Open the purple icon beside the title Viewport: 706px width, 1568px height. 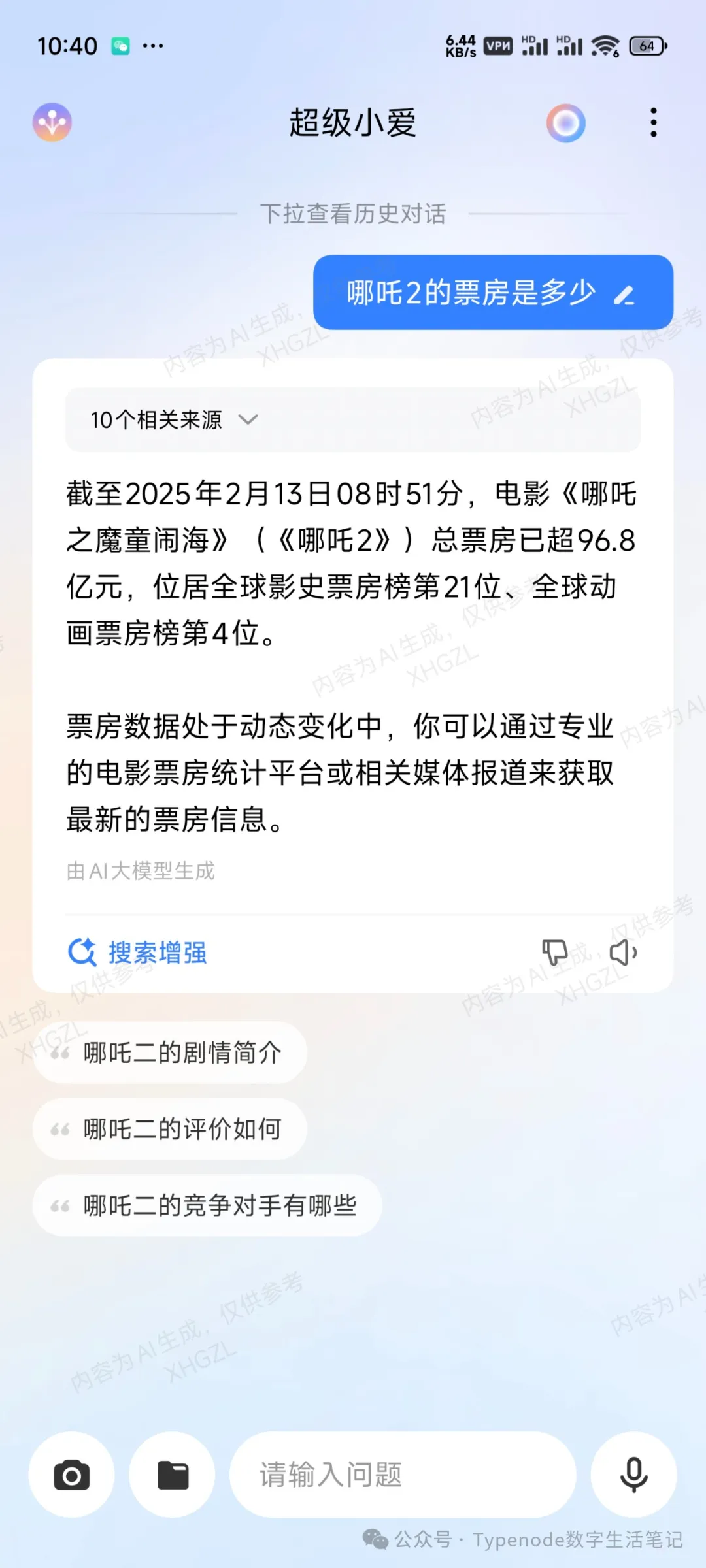click(52, 122)
